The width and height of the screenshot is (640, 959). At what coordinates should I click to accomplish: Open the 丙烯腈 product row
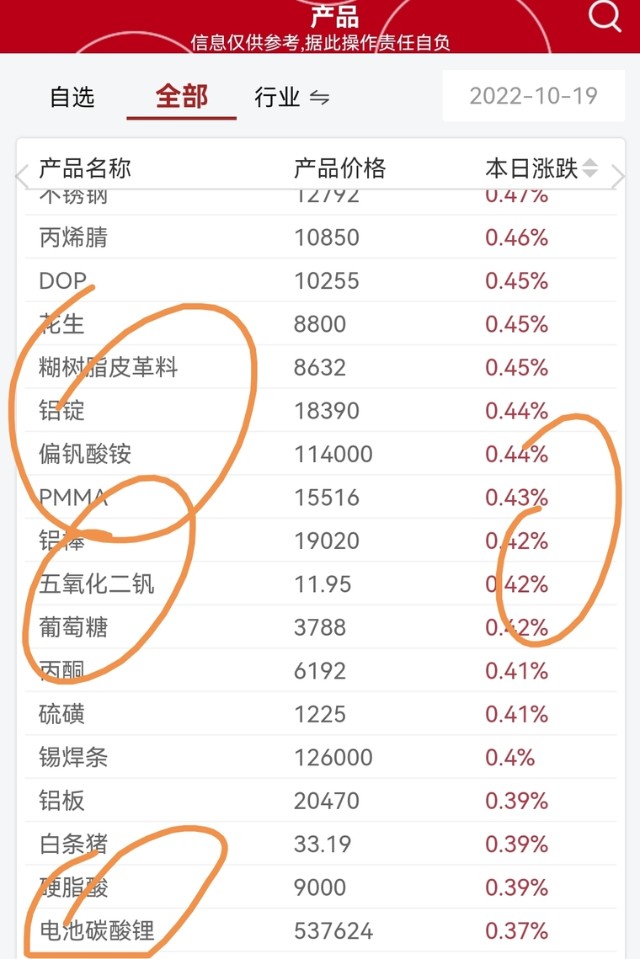(321, 237)
